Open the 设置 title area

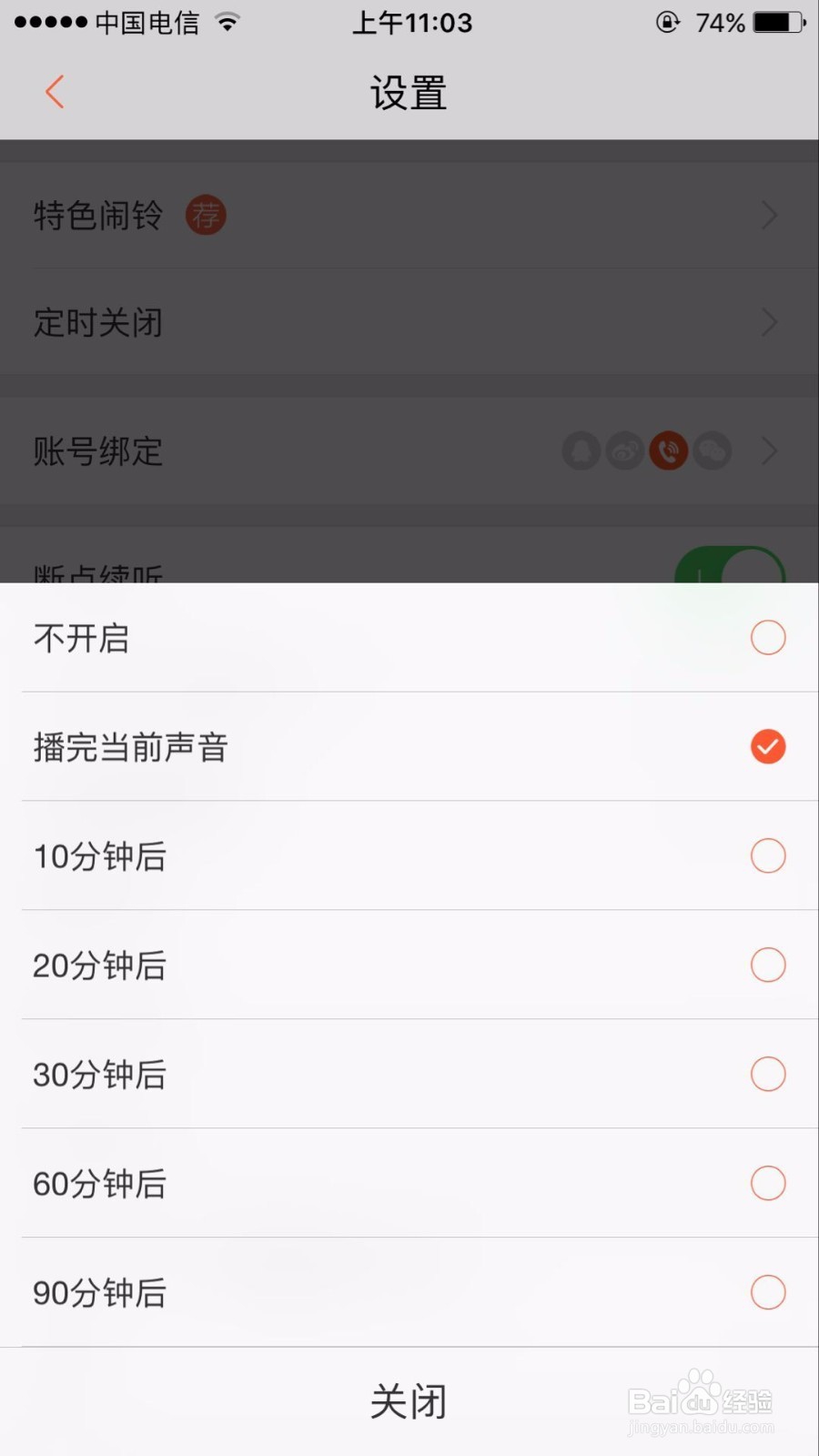pos(409,91)
